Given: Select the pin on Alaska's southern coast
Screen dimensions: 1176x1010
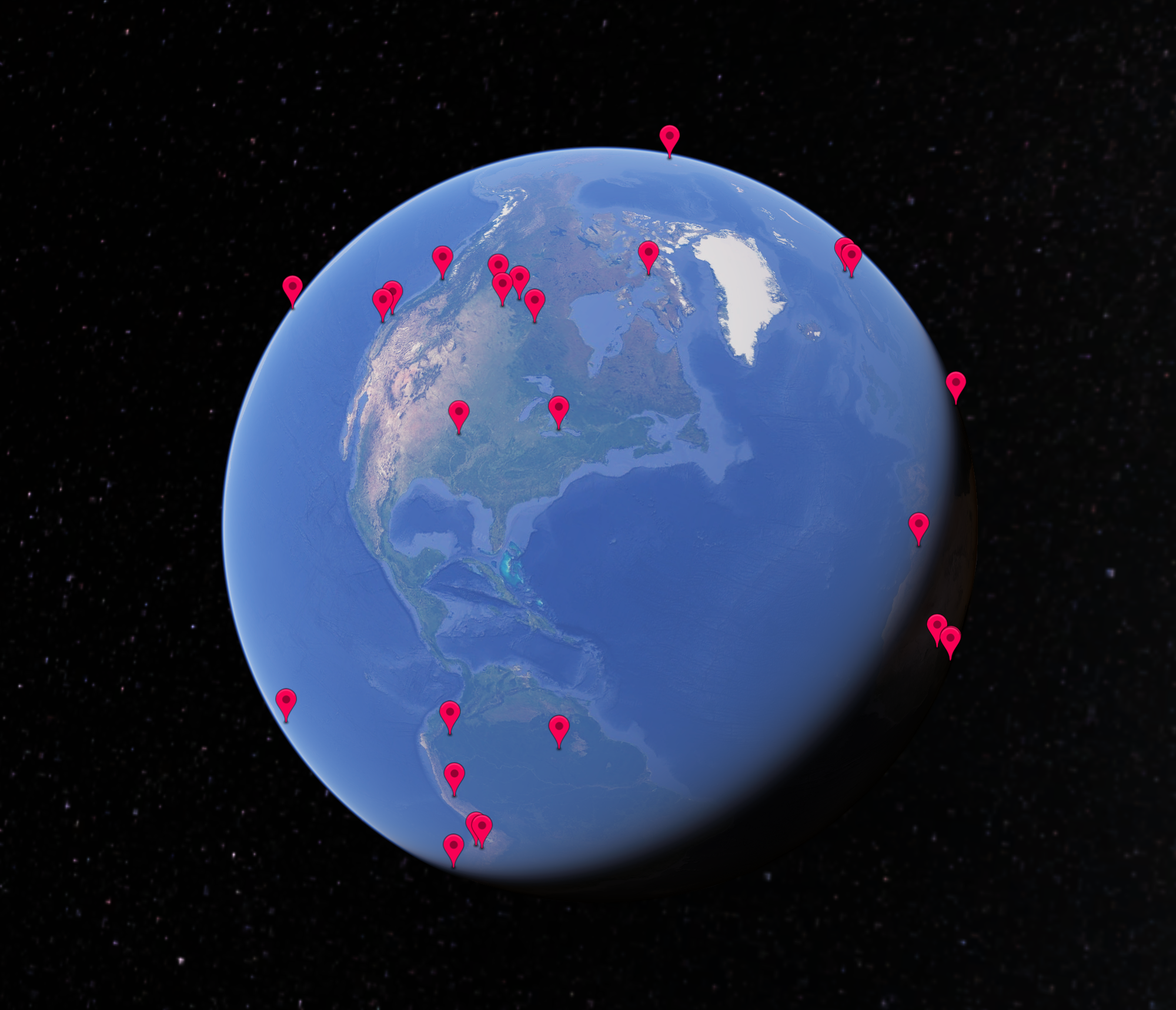Looking at the screenshot, I should (x=442, y=259).
